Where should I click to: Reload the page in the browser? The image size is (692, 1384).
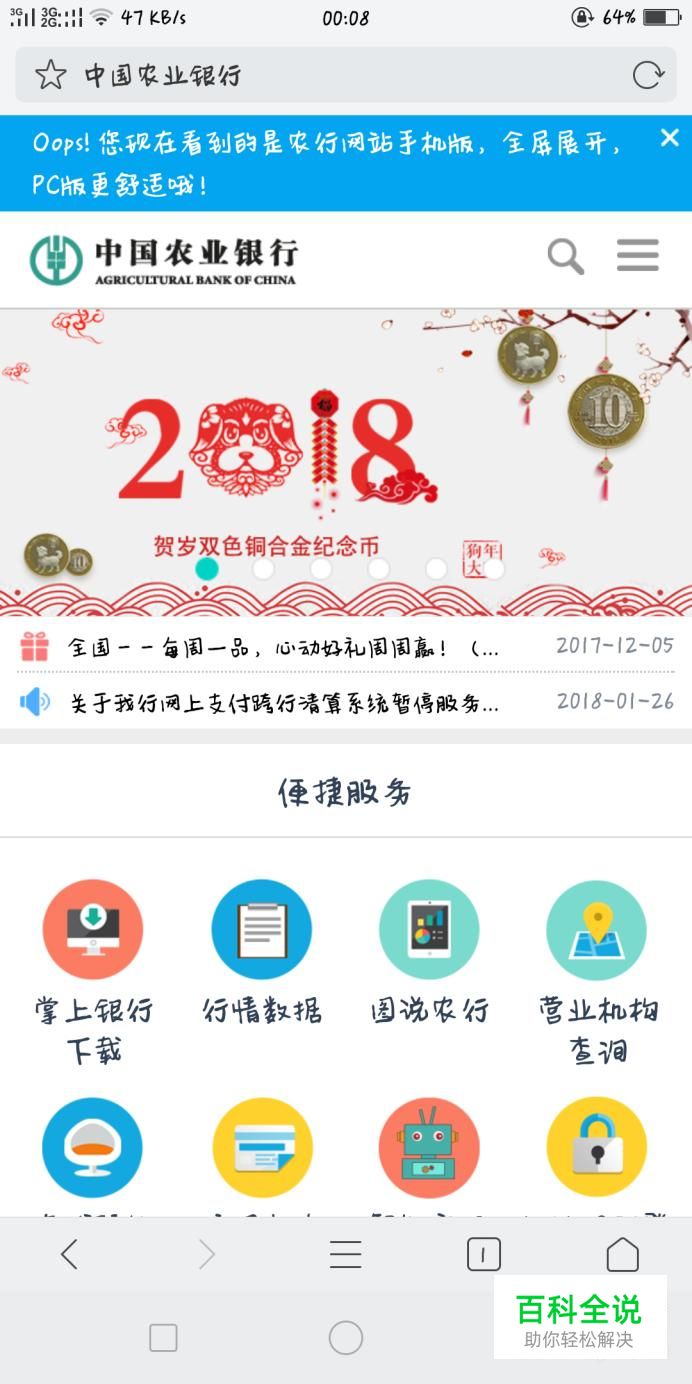tap(648, 75)
